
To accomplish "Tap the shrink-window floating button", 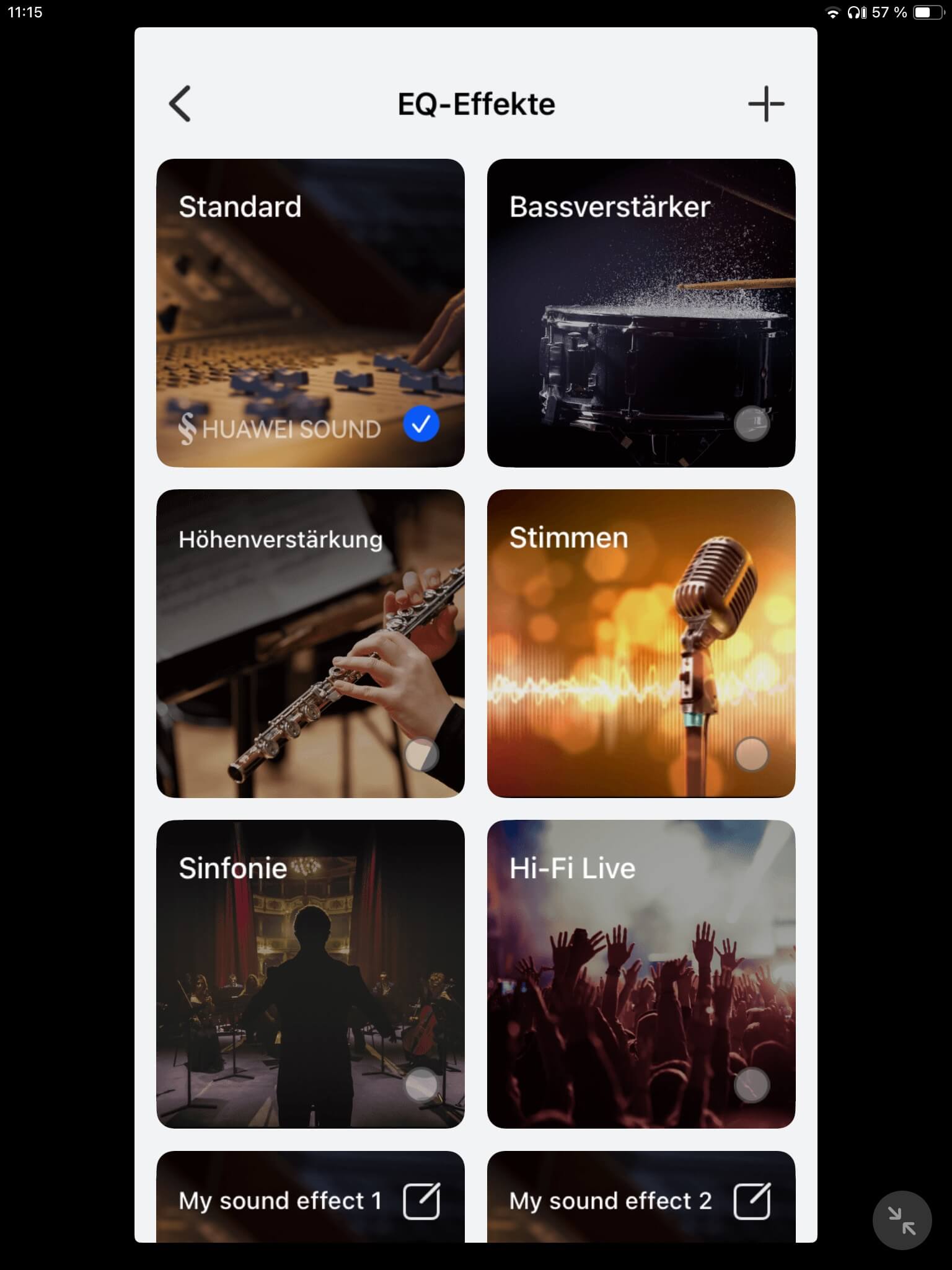I will pos(901,1220).
